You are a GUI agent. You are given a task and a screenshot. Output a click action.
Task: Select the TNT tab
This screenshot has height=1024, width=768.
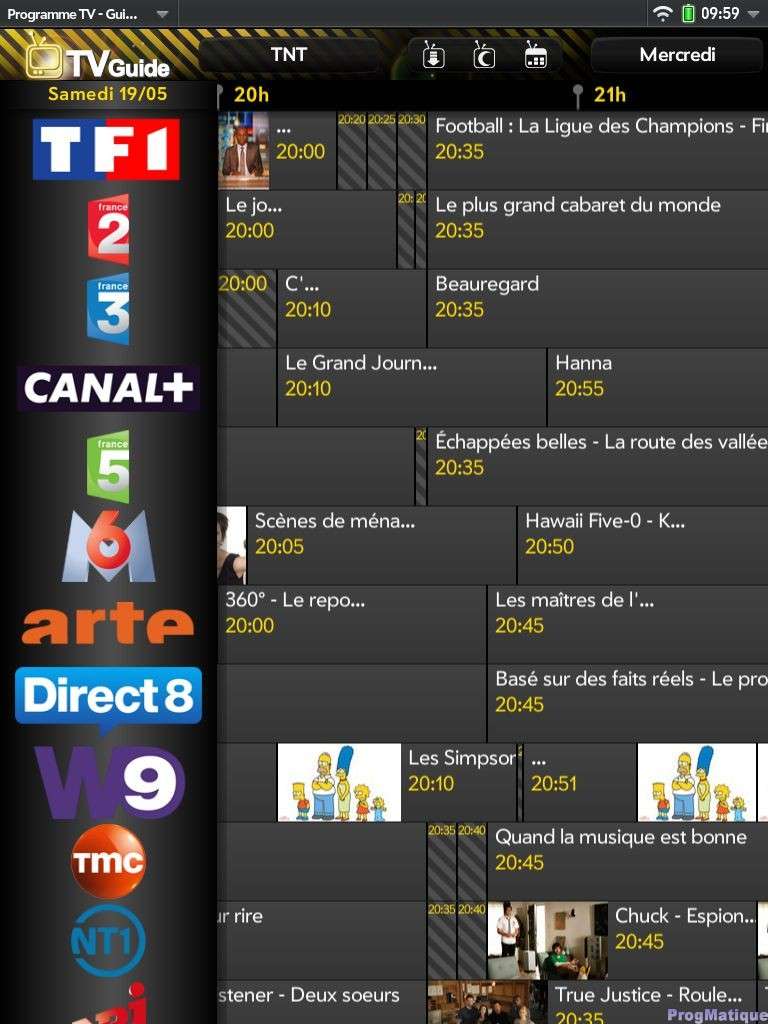pos(290,55)
